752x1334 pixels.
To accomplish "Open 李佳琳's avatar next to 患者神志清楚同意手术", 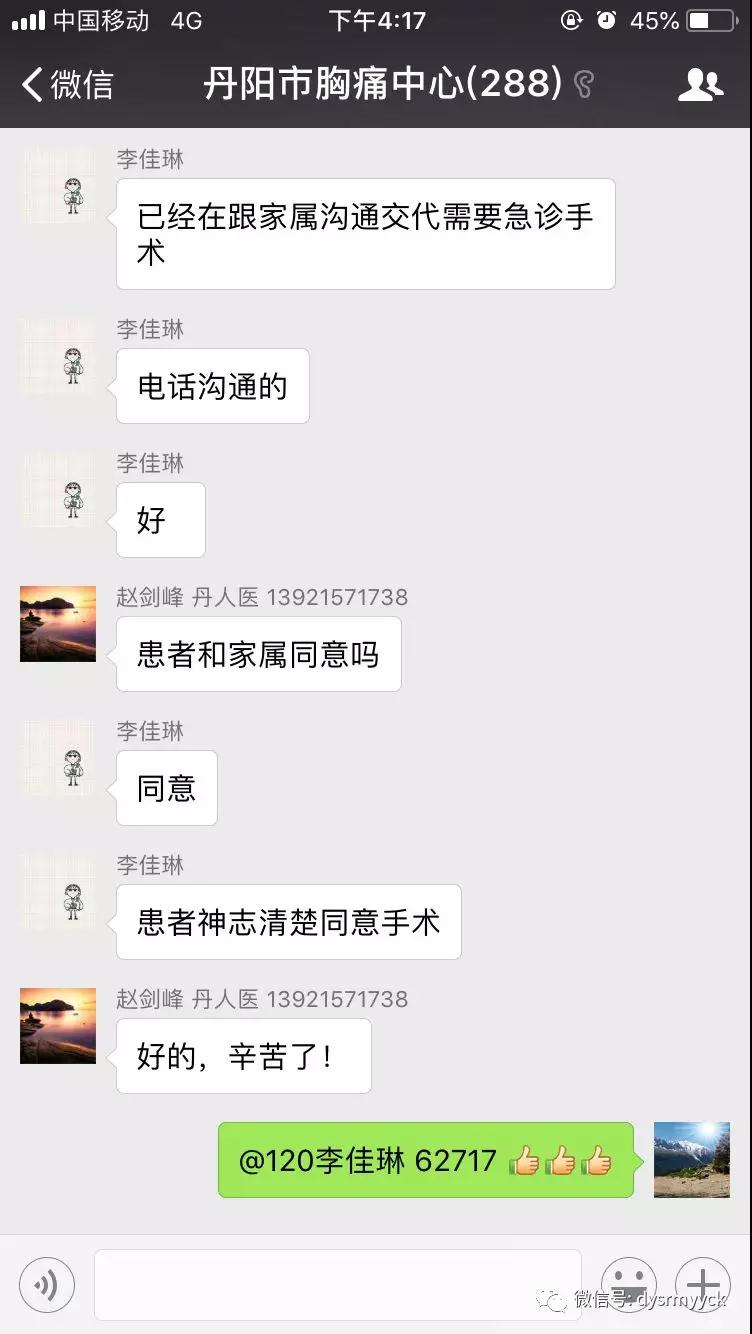I will pos(58,892).
